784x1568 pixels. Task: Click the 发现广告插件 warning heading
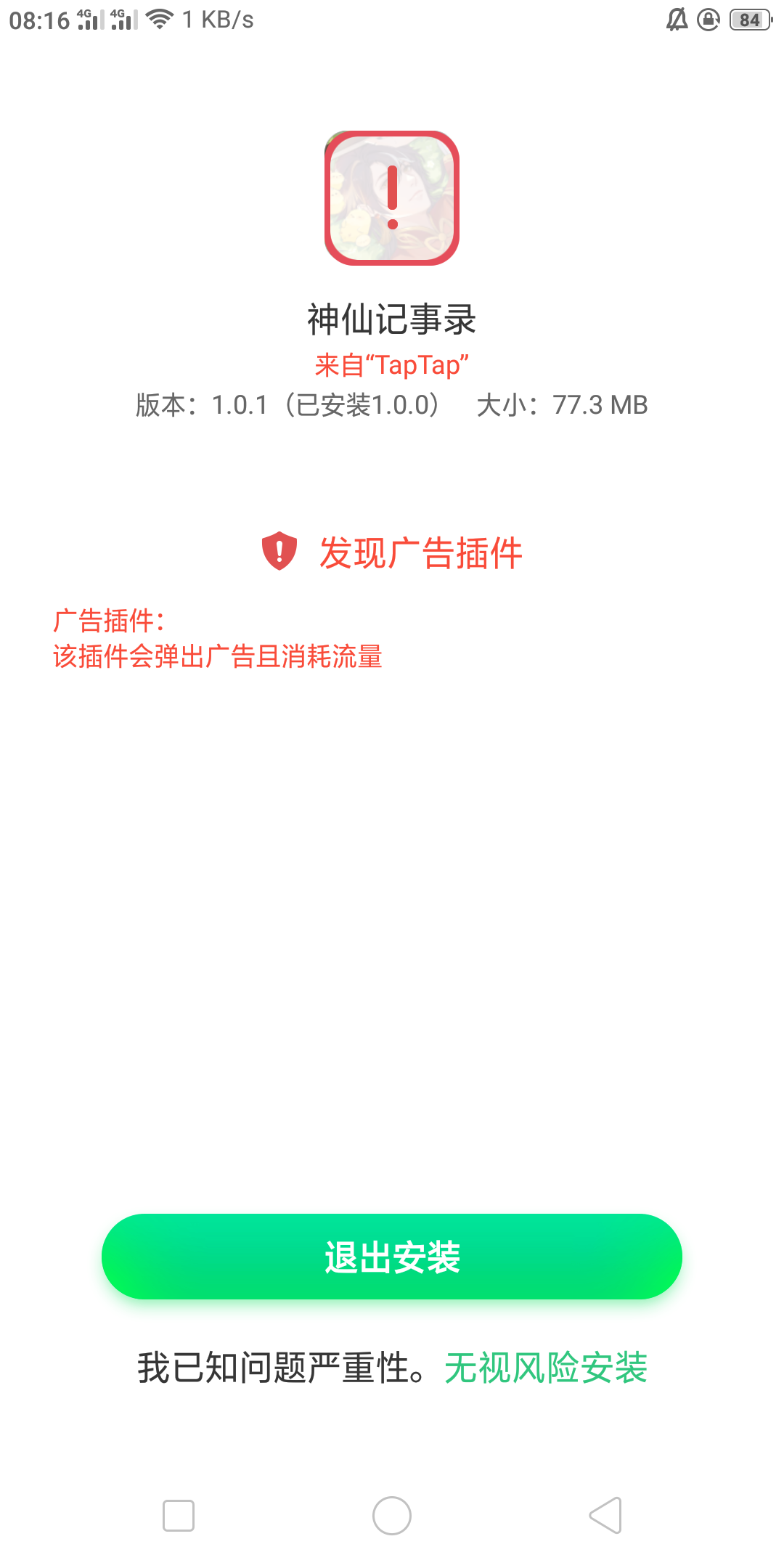click(421, 552)
